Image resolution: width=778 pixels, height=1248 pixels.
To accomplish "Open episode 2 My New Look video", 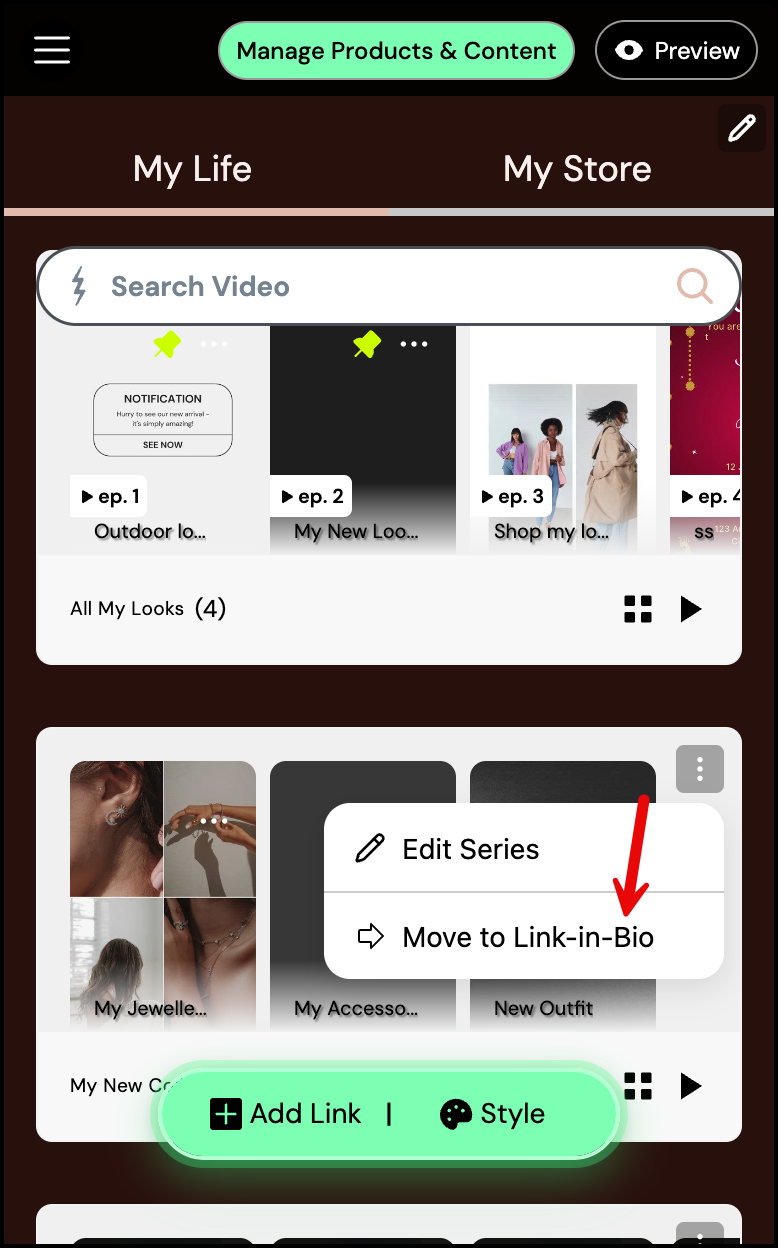I will (x=362, y=440).
